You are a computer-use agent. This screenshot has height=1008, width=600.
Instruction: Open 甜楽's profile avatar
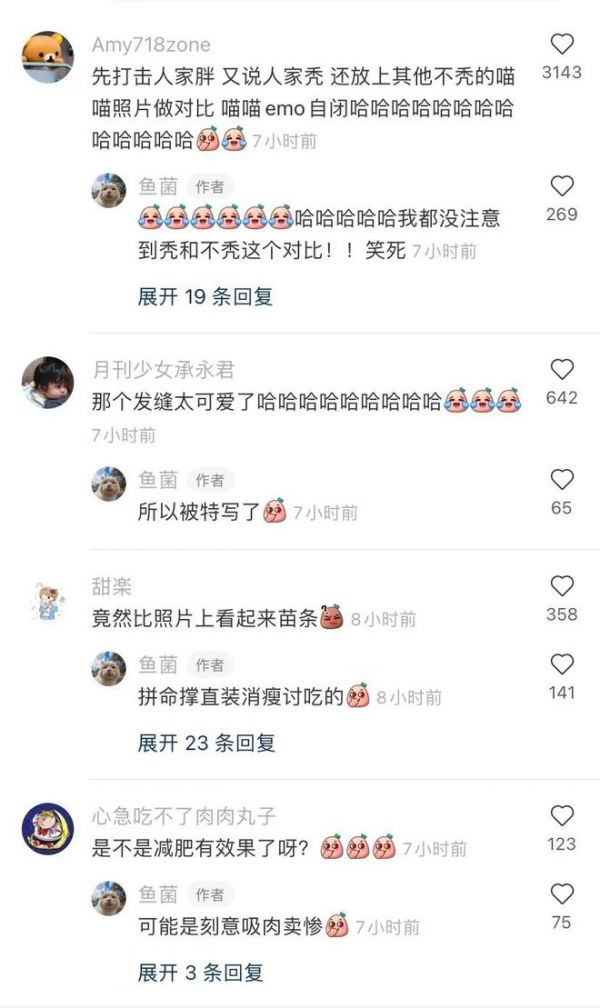pos(47,600)
